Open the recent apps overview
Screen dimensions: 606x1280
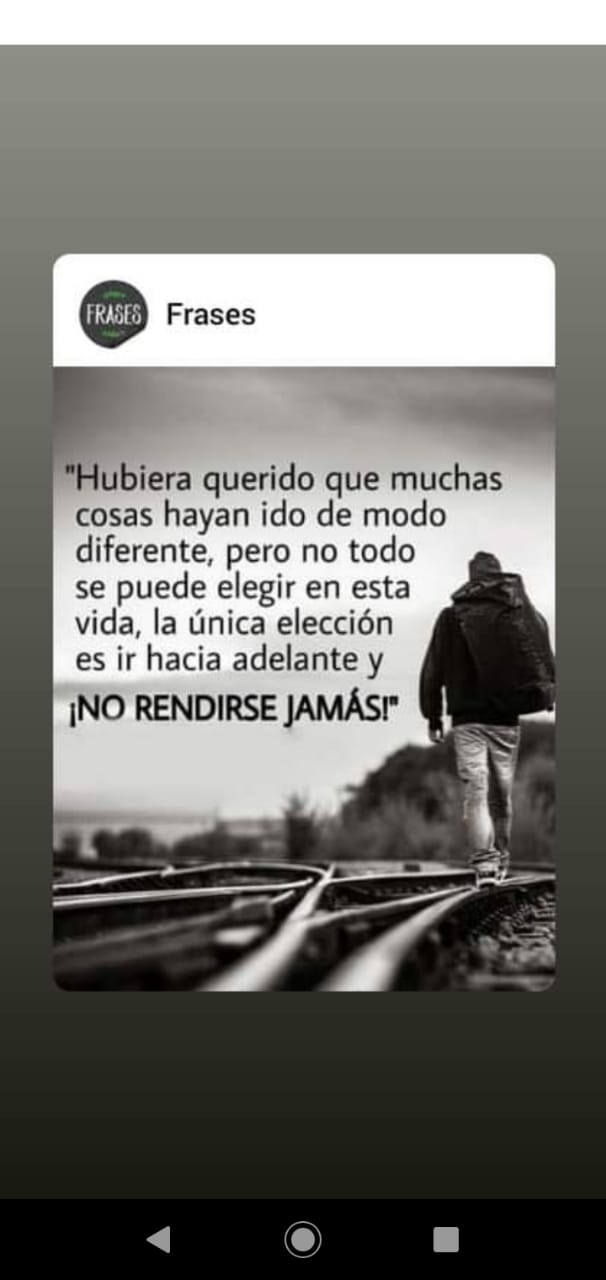click(x=446, y=1239)
